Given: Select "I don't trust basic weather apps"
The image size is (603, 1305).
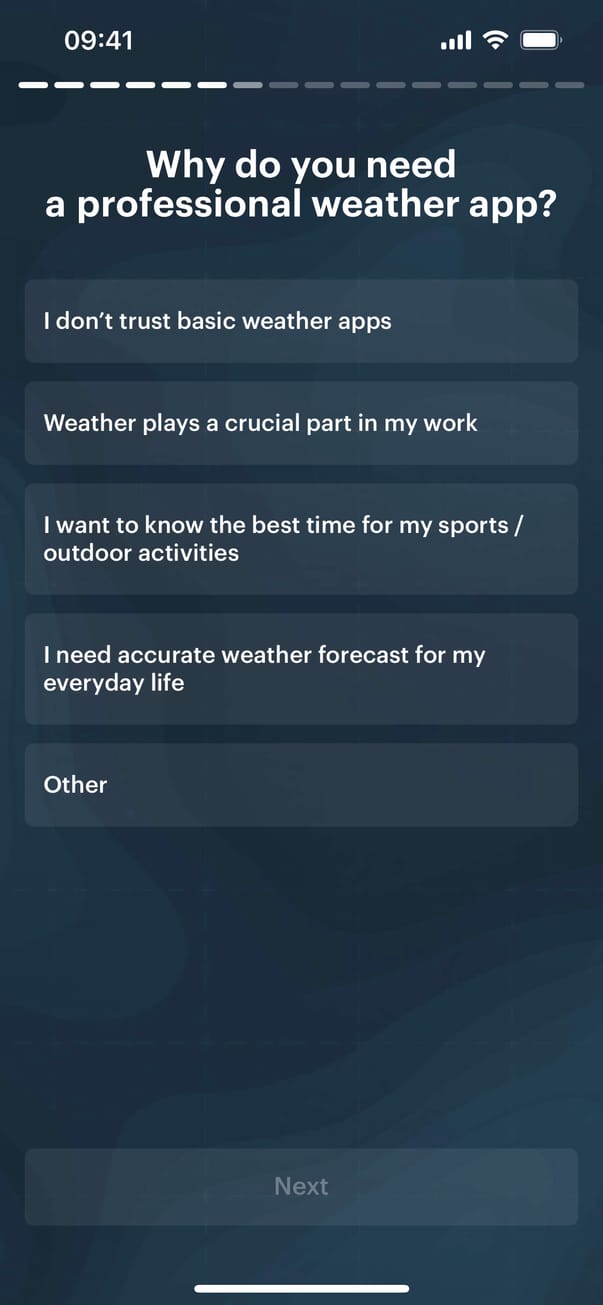Looking at the screenshot, I should pos(301,321).
